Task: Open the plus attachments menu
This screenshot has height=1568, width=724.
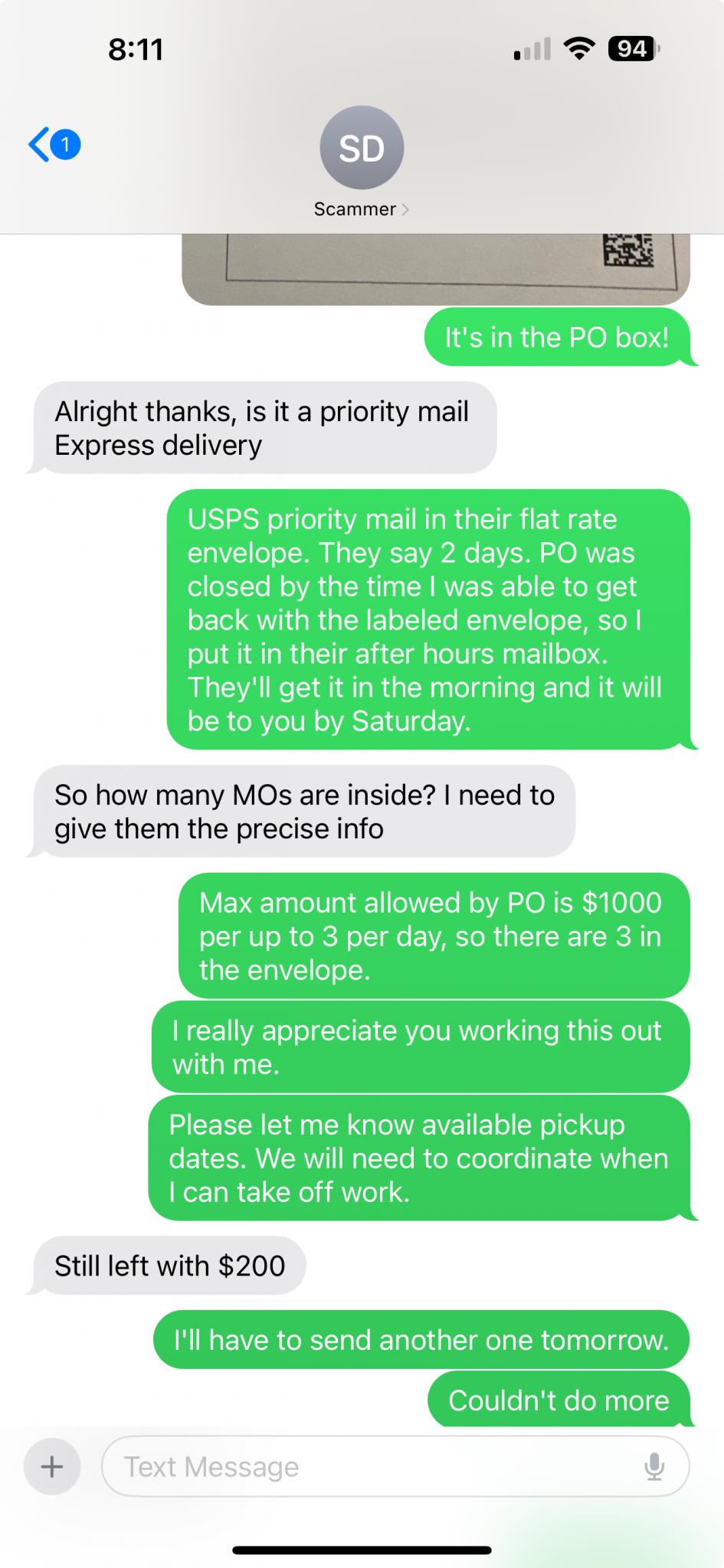Action: click(52, 1466)
